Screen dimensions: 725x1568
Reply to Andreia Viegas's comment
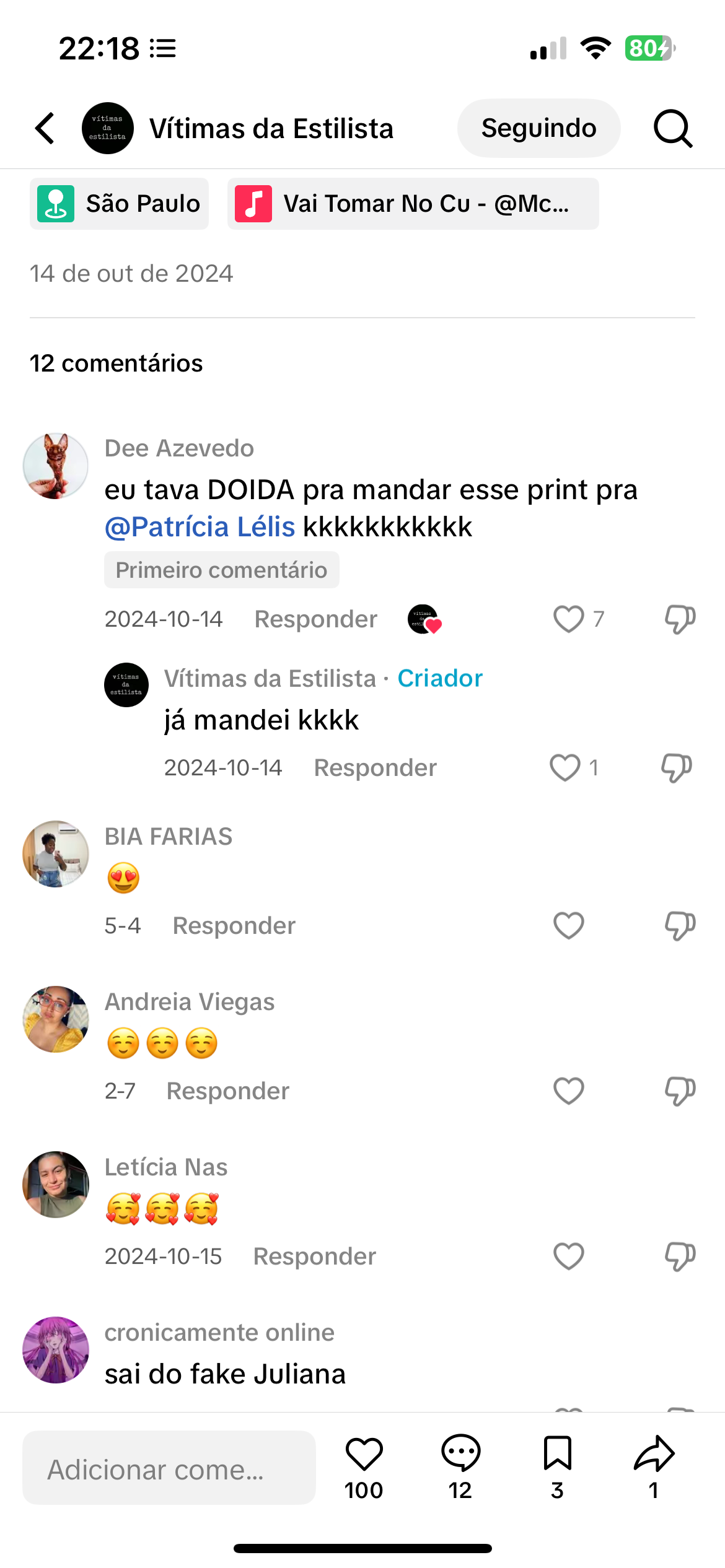(x=227, y=1091)
